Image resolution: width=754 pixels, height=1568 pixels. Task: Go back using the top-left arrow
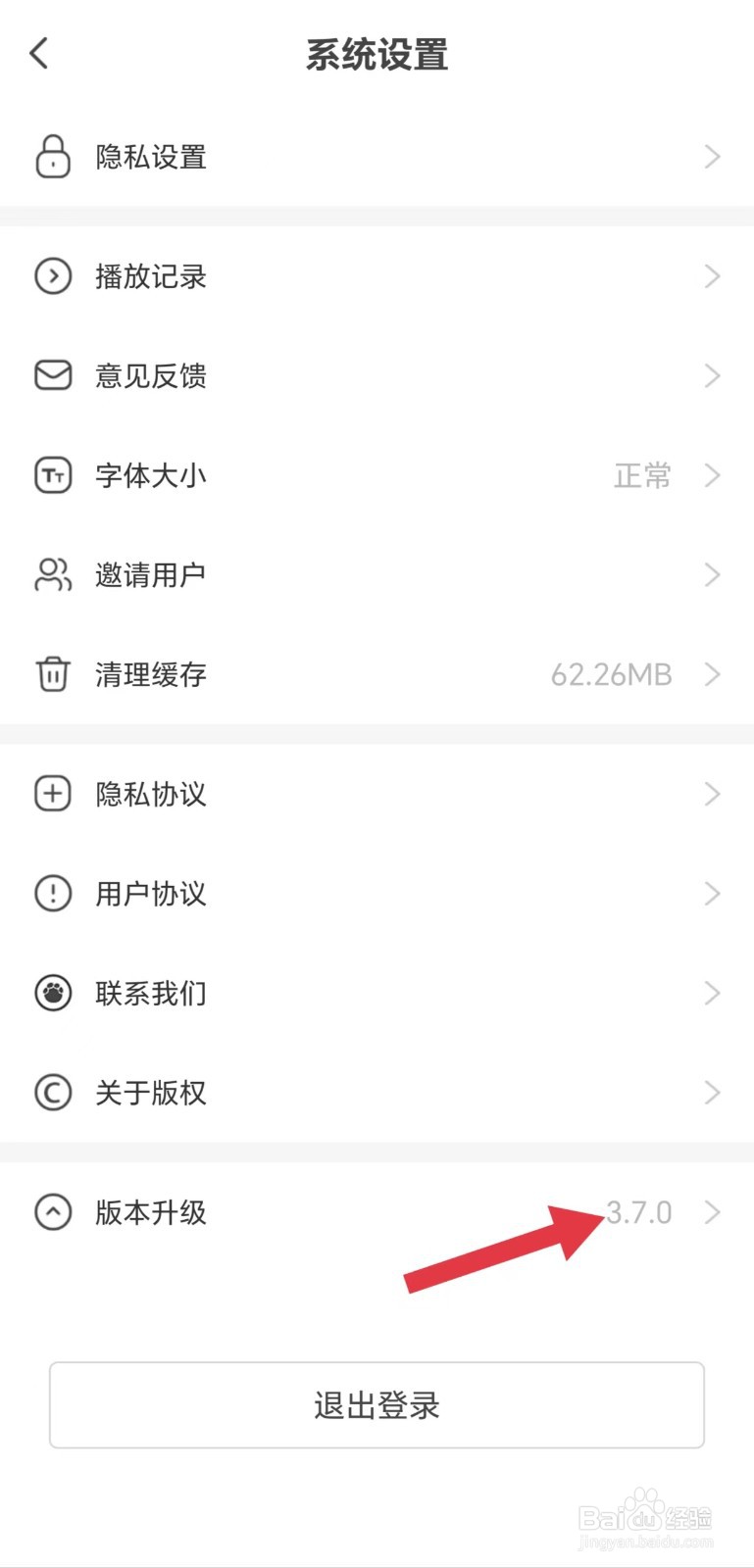point(39,53)
